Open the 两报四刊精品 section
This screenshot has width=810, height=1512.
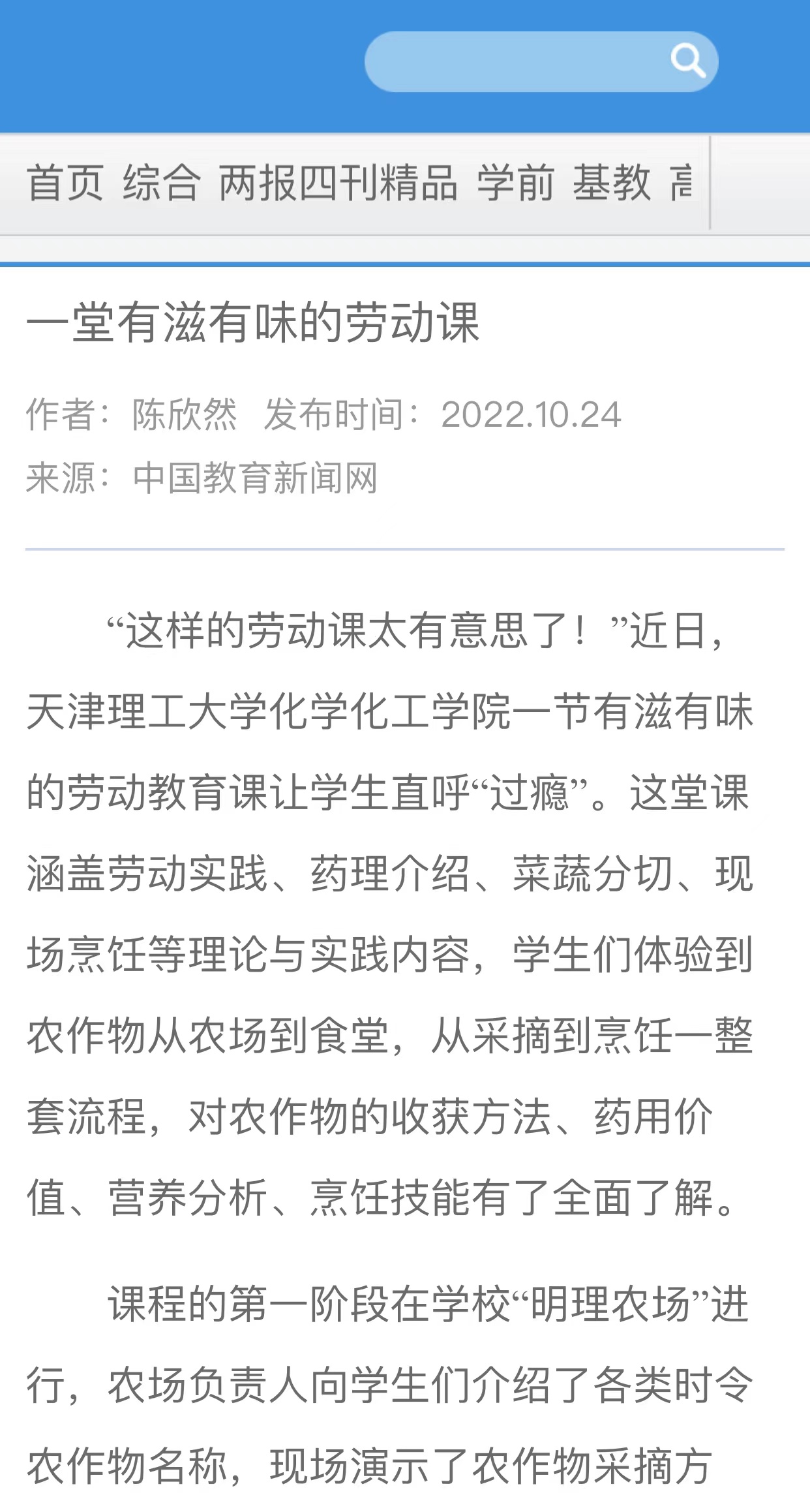tap(338, 183)
